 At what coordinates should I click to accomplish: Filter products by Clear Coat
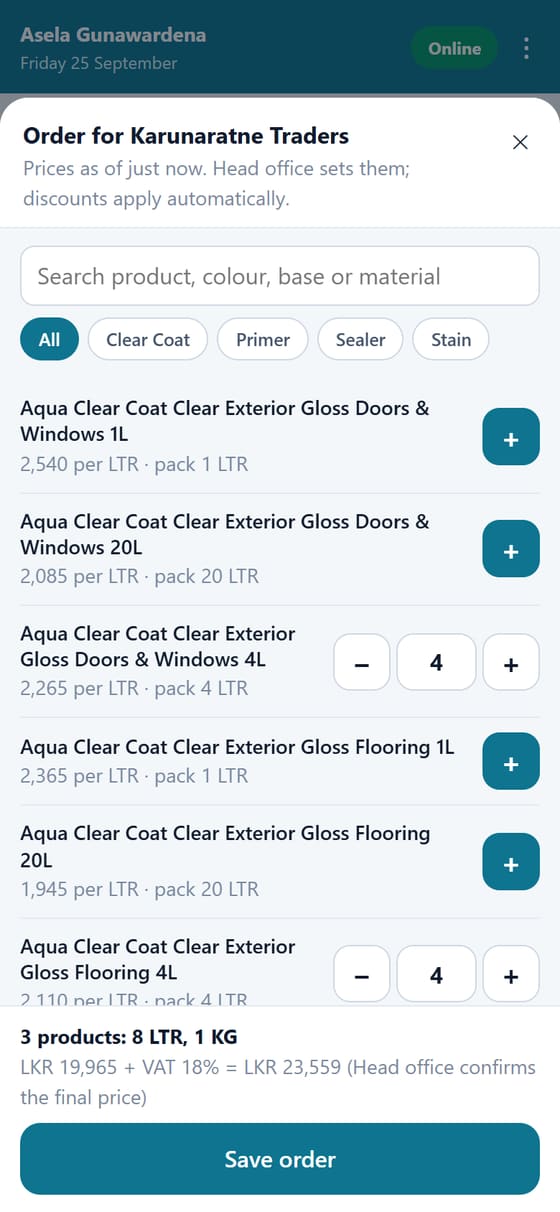(x=148, y=340)
